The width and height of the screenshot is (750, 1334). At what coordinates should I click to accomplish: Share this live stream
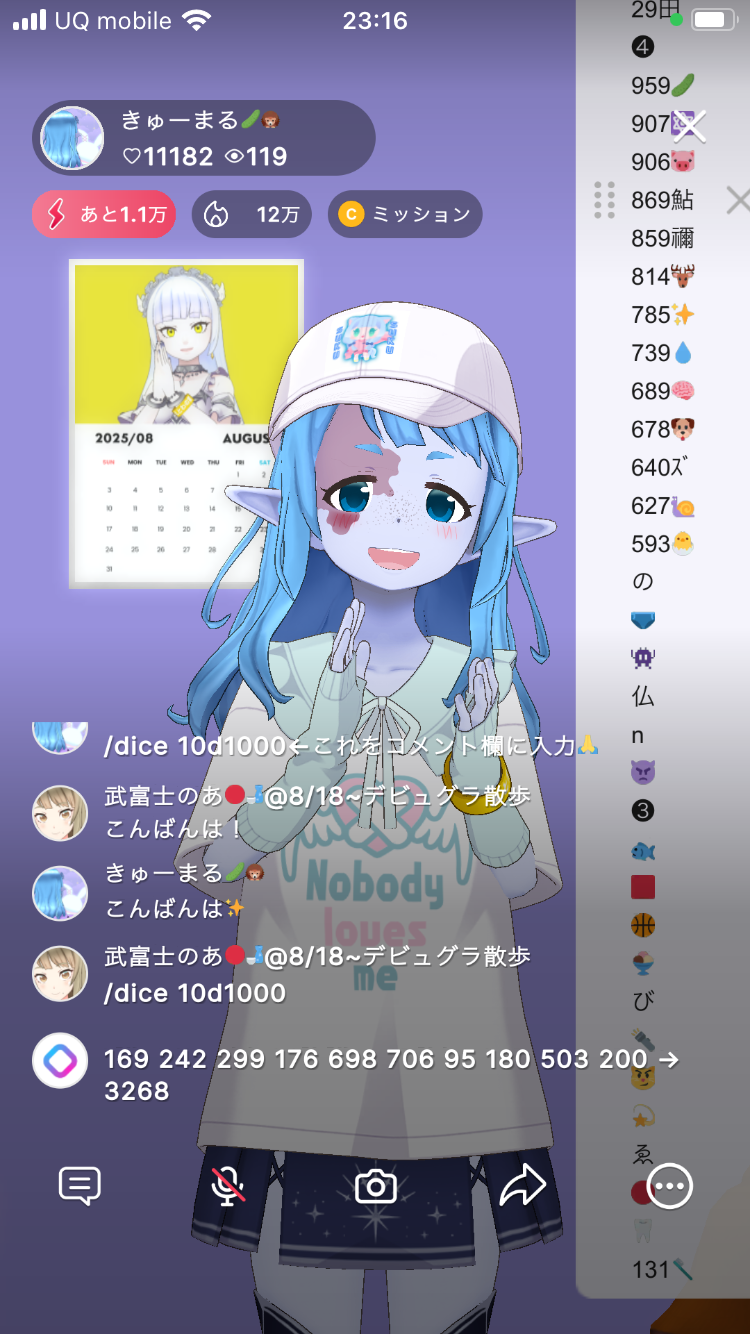(522, 1186)
